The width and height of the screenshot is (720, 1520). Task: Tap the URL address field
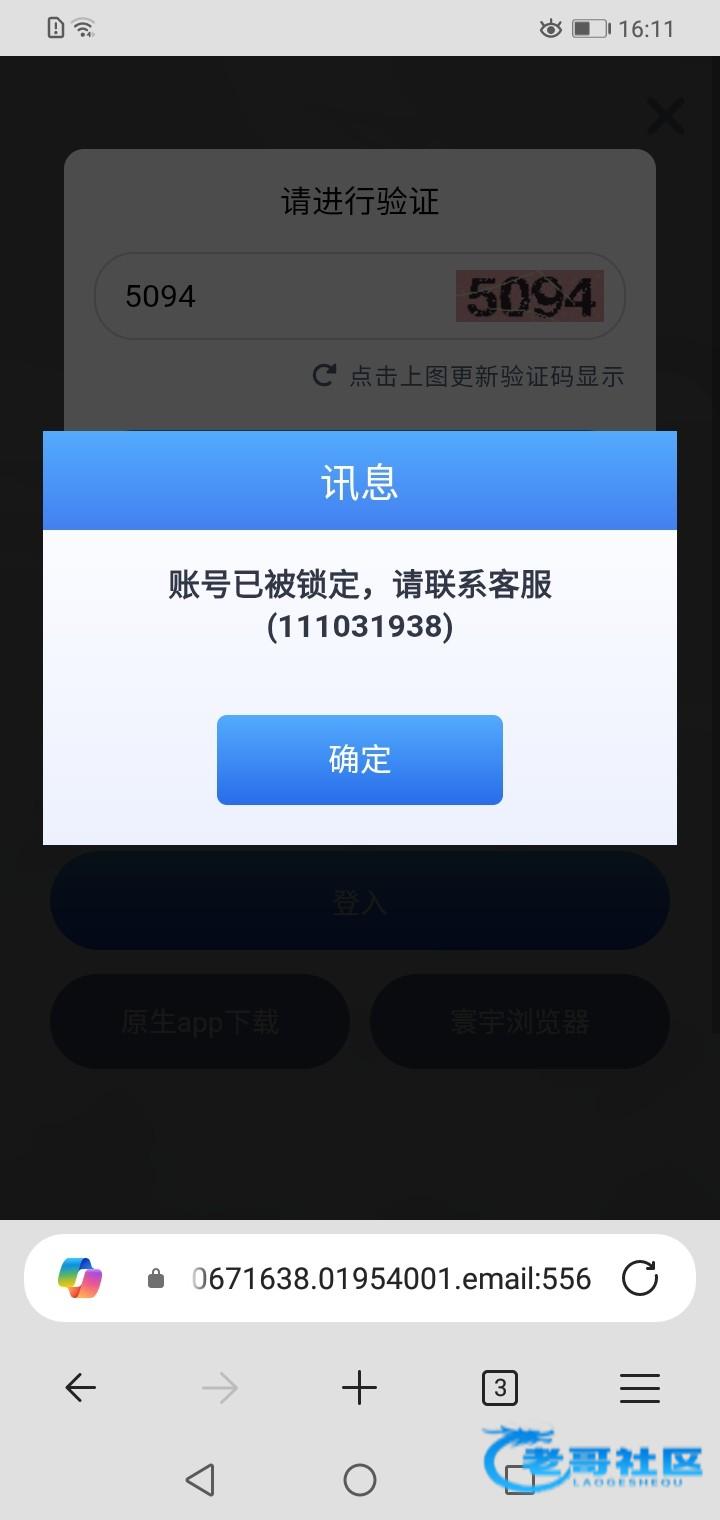click(390, 1278)
